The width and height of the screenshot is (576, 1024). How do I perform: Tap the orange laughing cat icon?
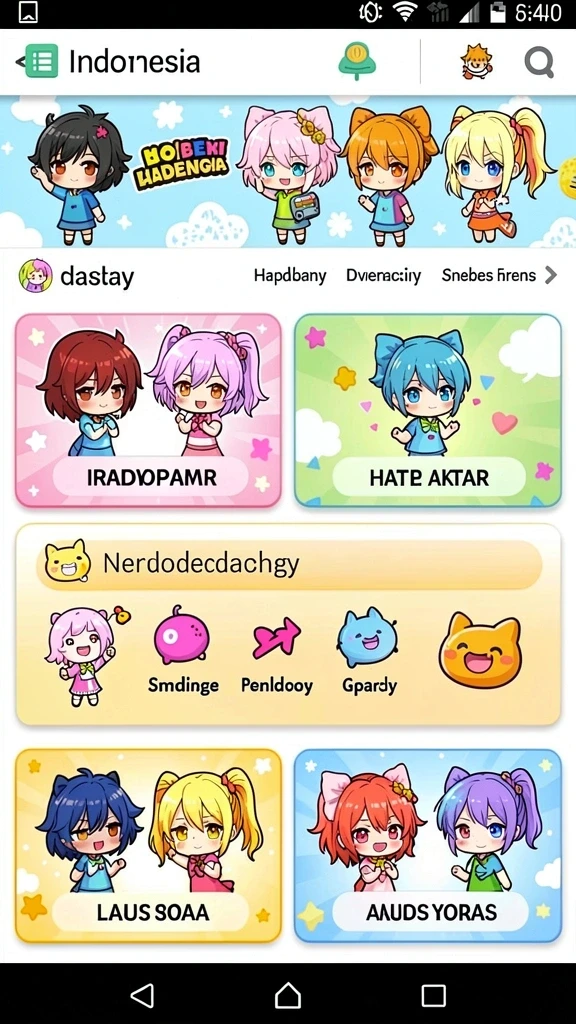click(x=479, y=650)
